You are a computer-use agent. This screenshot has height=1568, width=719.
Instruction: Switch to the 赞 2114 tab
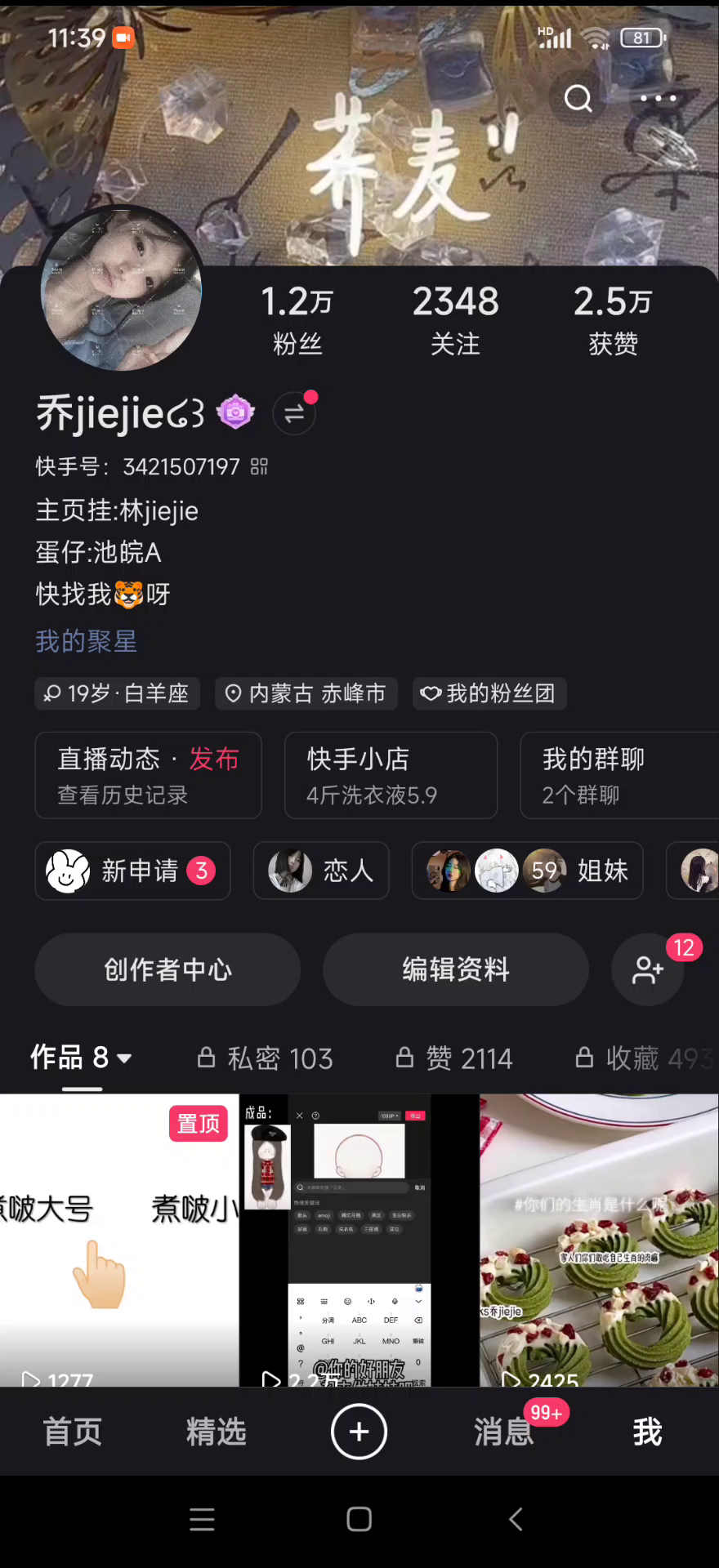pos(454,1058)
